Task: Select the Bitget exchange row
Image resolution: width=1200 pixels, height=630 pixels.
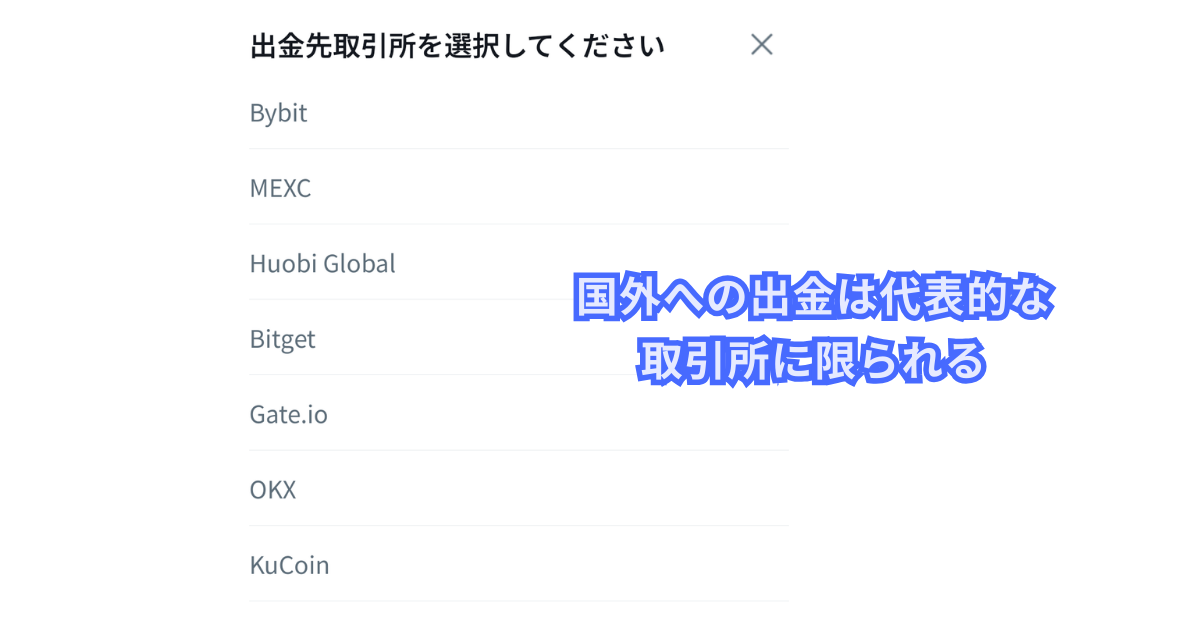Action: pos(283,339)
